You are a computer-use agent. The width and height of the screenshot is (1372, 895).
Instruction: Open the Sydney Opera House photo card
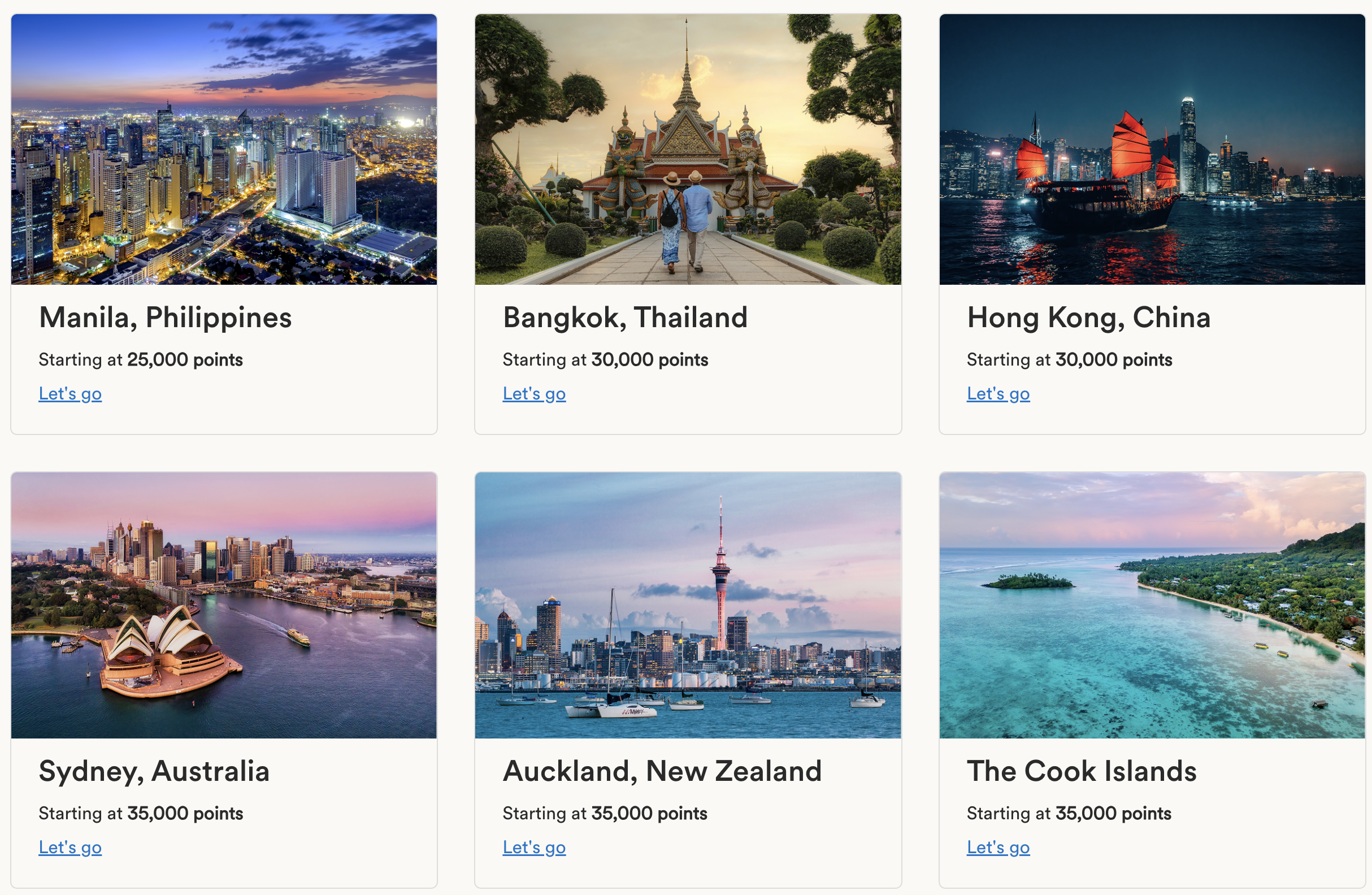224,605
